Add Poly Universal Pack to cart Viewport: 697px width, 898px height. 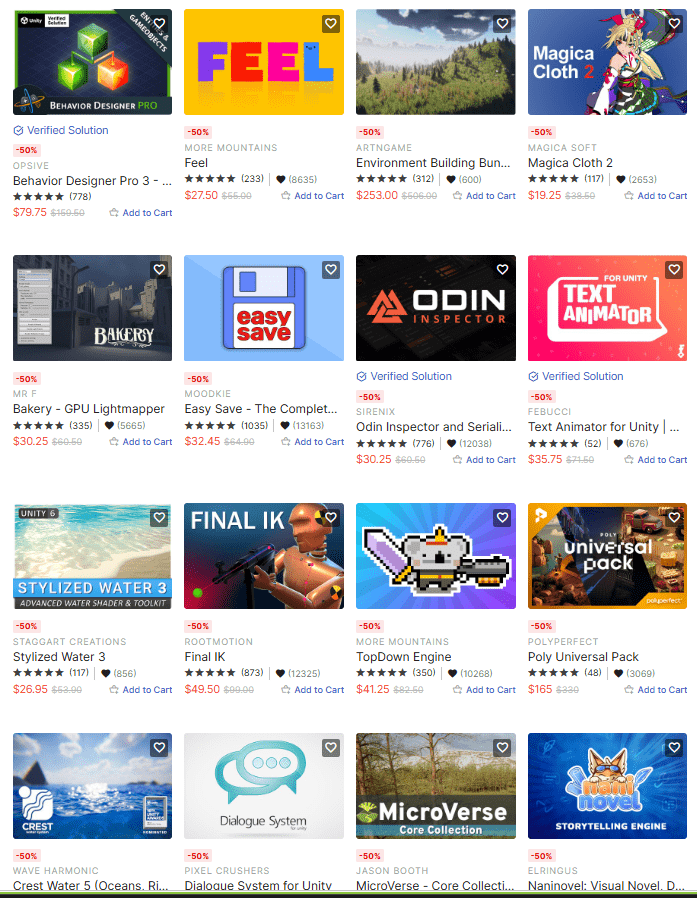655,690
